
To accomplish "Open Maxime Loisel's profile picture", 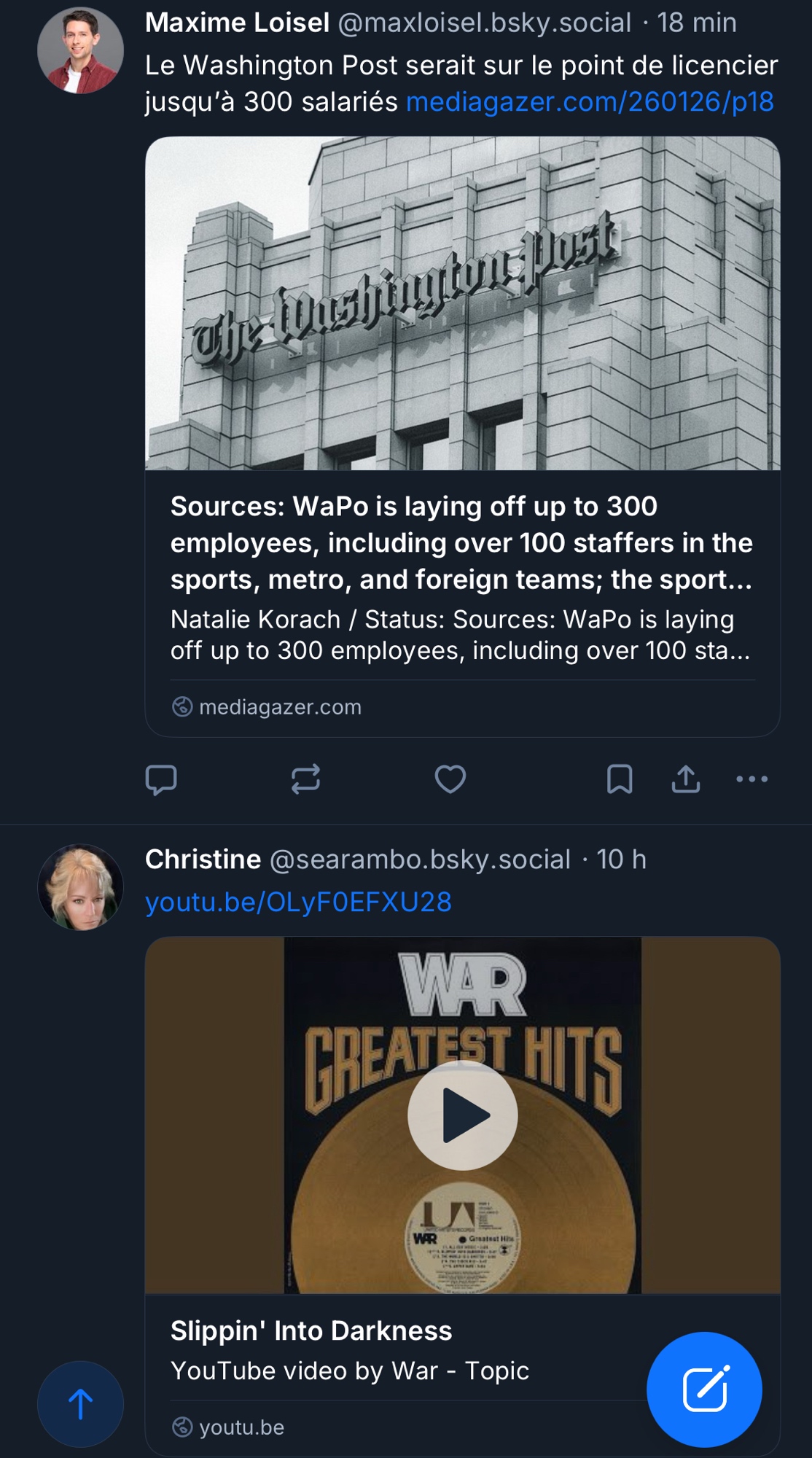I will click(80, 50).
